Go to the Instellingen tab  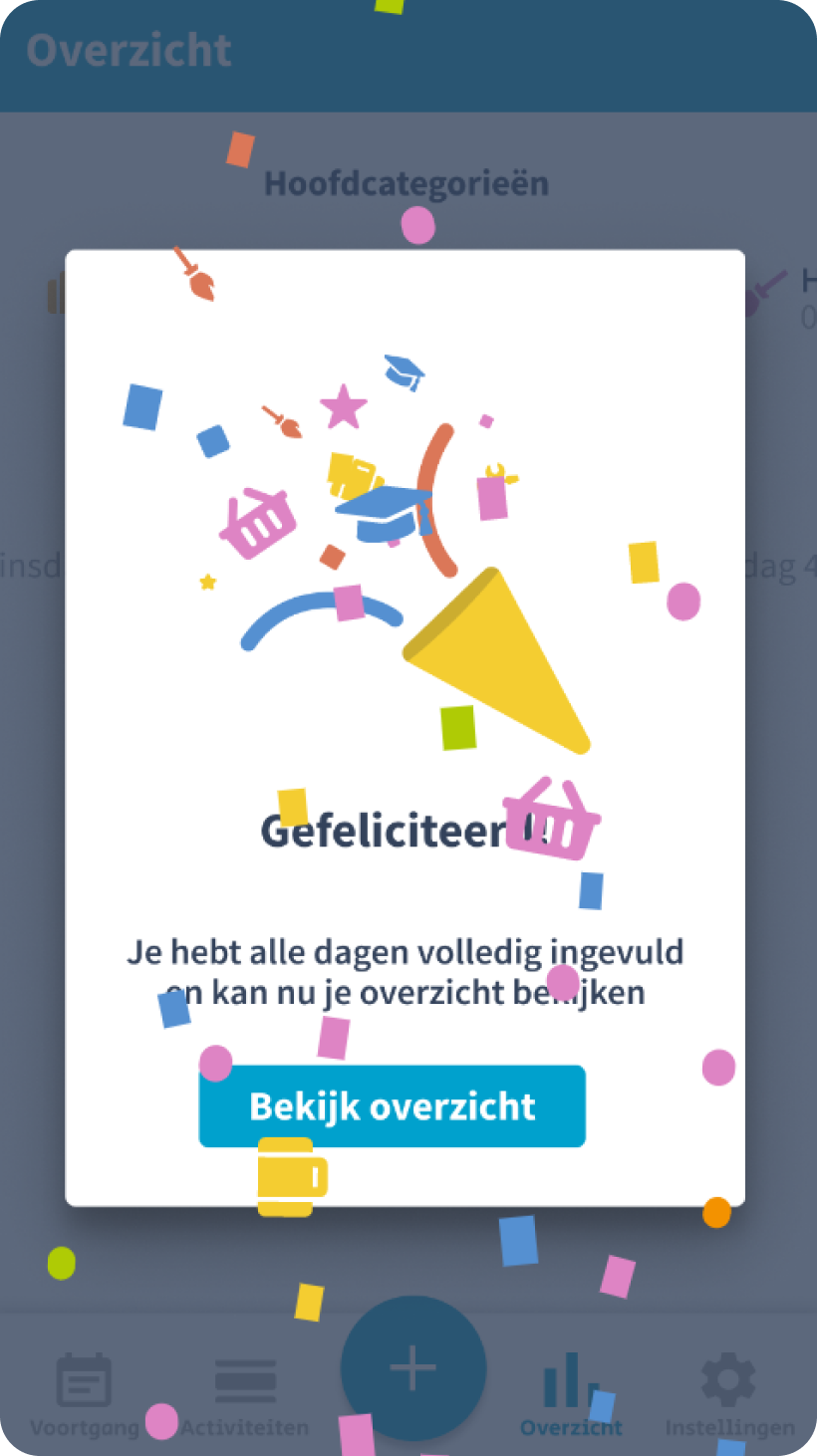[x=729, y=1396]
